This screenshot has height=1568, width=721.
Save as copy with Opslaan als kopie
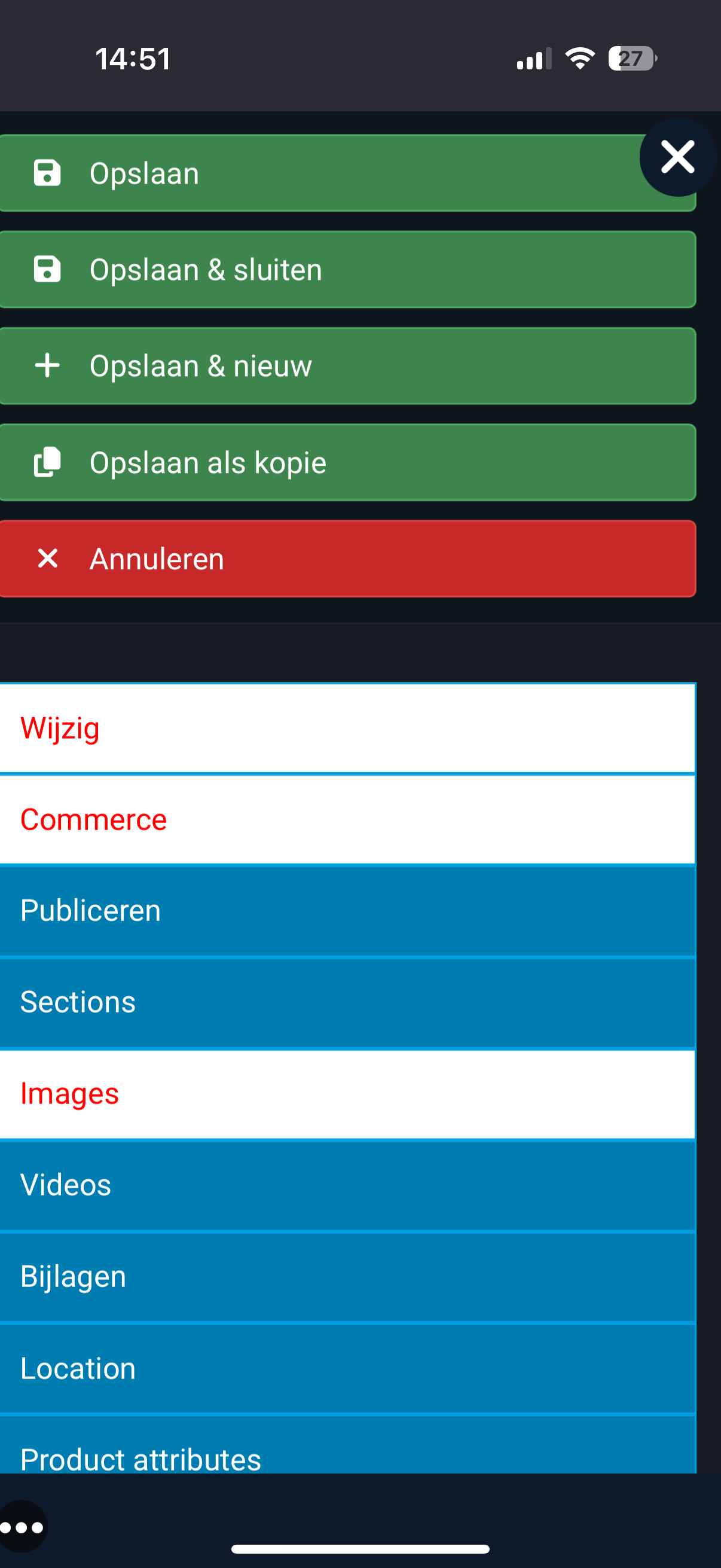(347, 463)
